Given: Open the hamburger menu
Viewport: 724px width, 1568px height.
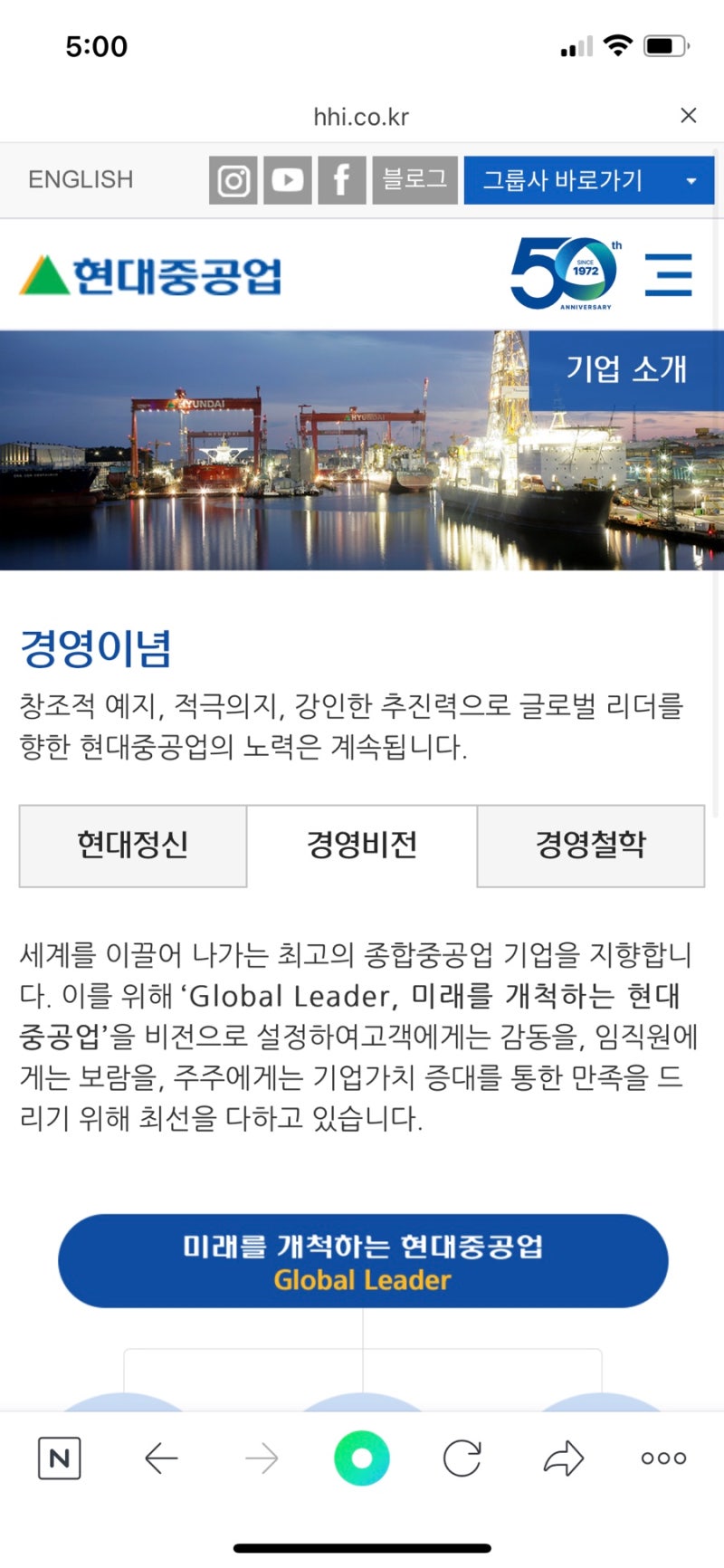Looking at the screenshot, I should click(x=668, y=275).
